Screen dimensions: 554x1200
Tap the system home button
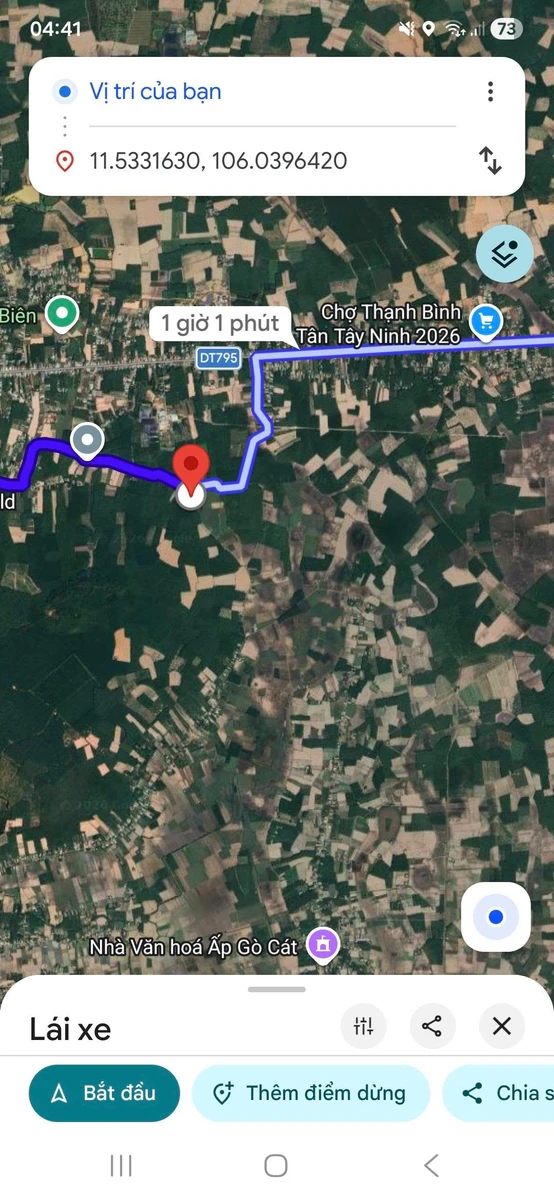(276, 1165)
